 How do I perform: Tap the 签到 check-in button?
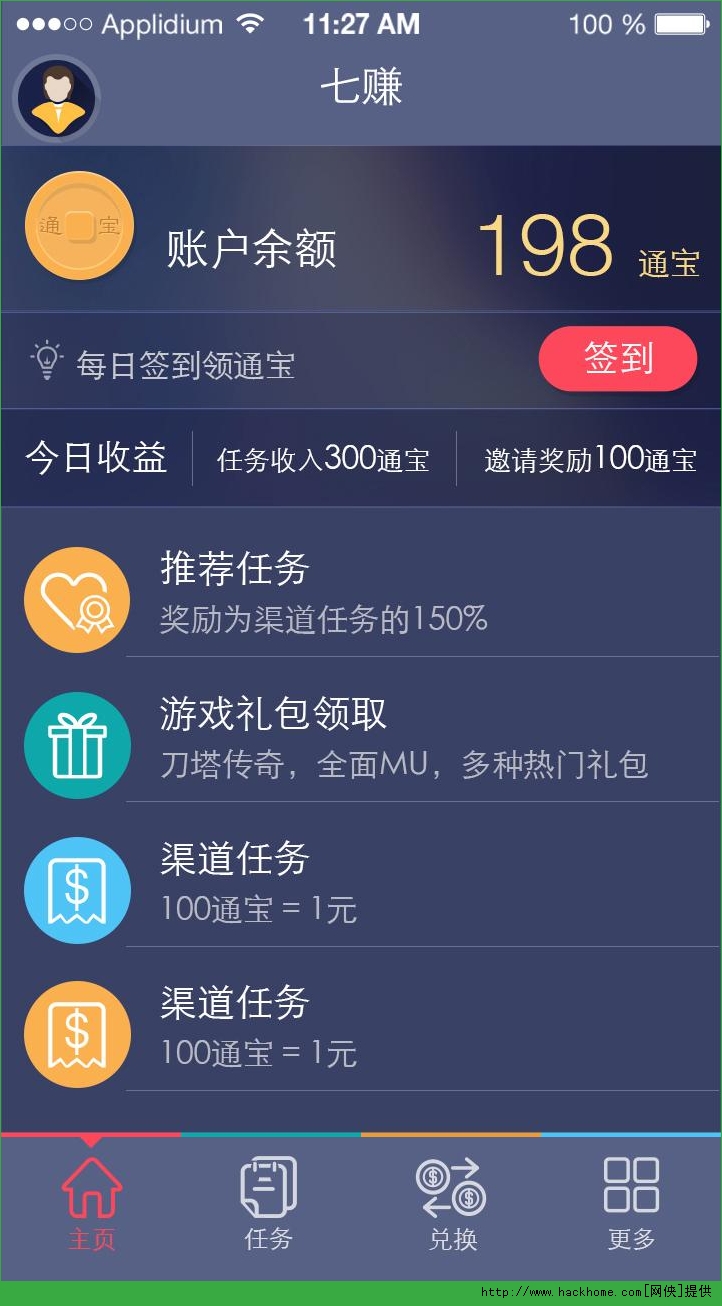617,359
